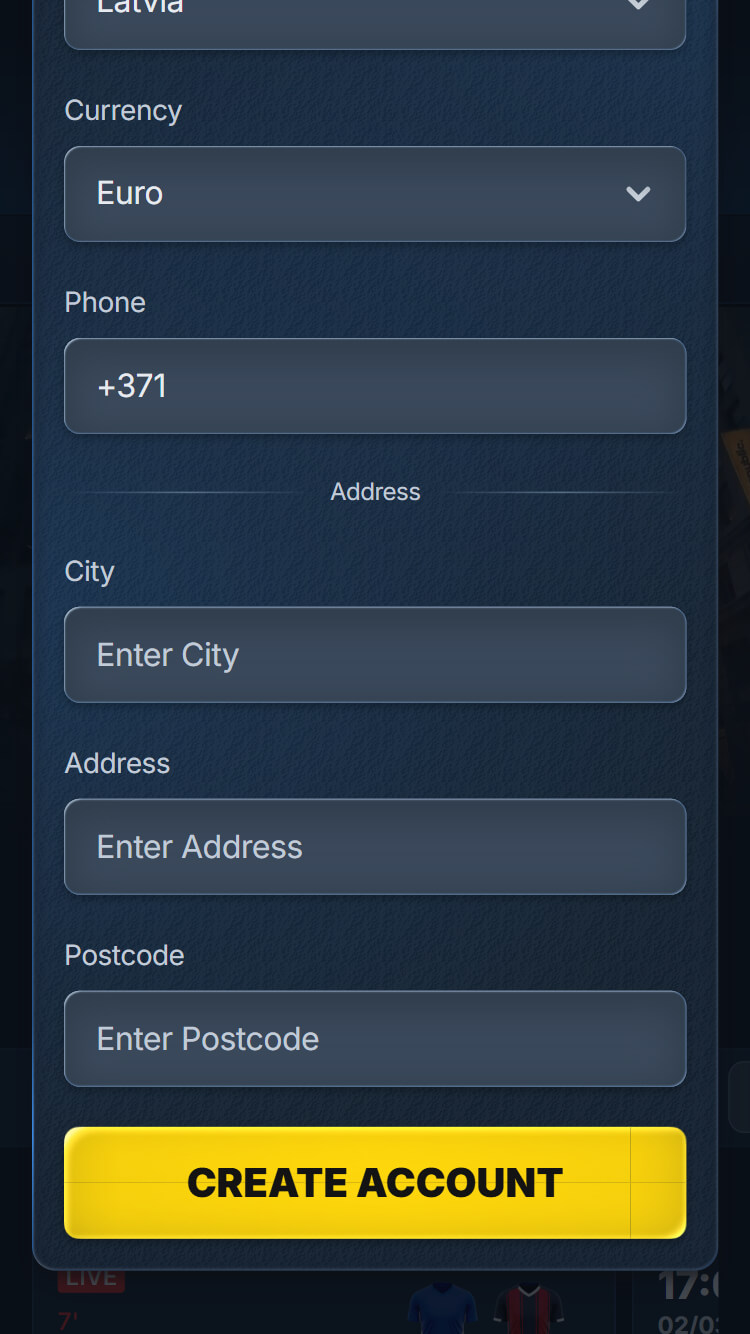Select the Enter Address text field
Image resolution: width=750 pixels, height=1334 pixels.
point(375,847)
